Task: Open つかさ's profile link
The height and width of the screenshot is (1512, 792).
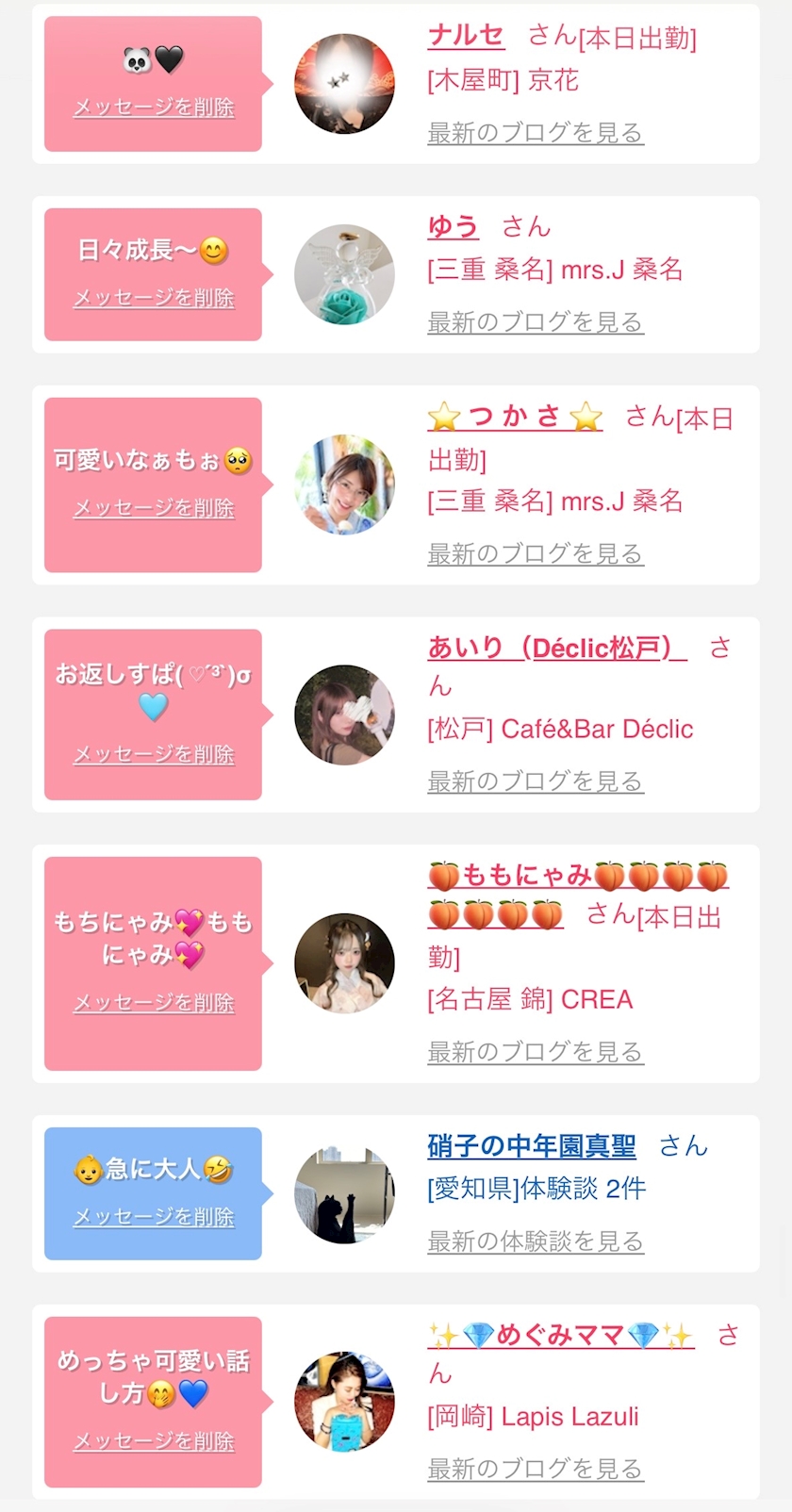Action: 515,416
